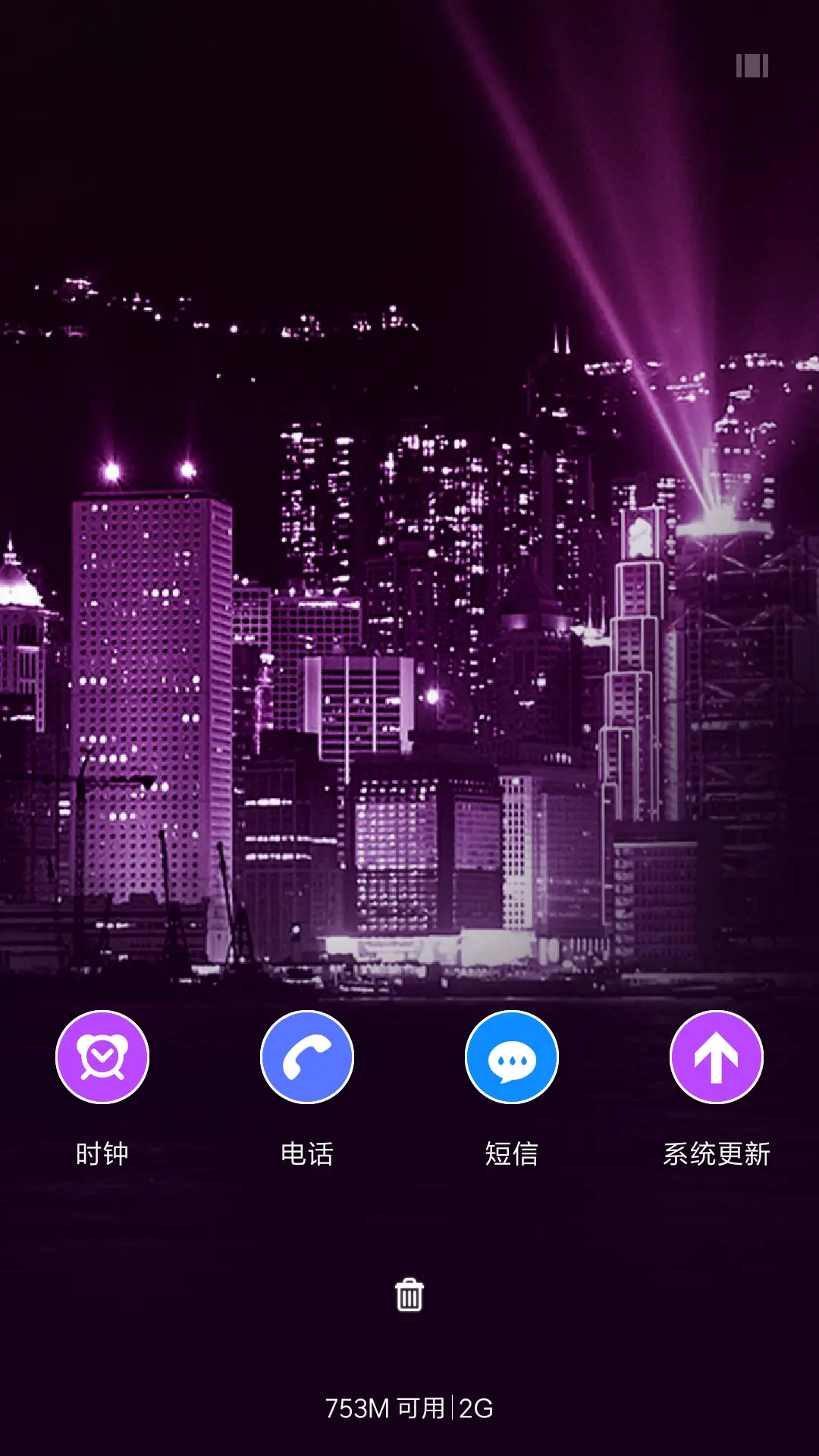The height and width of the screenshot is (1456, 819).
Task: Open the 电话 phone app
Action: 307,1057
